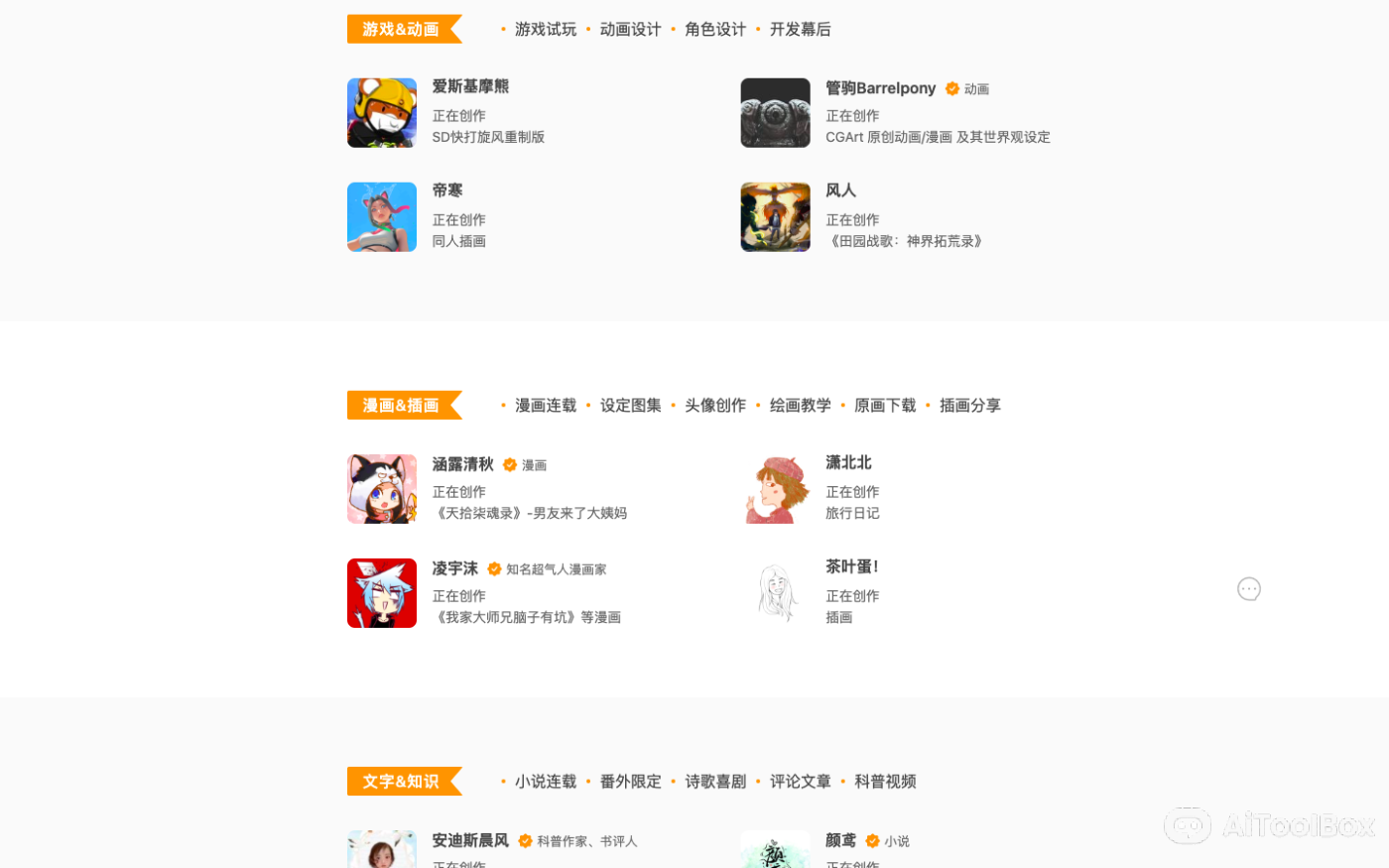
Task: Open creator 茶叶蛋!'s page
Action: [x=851, y=566]
